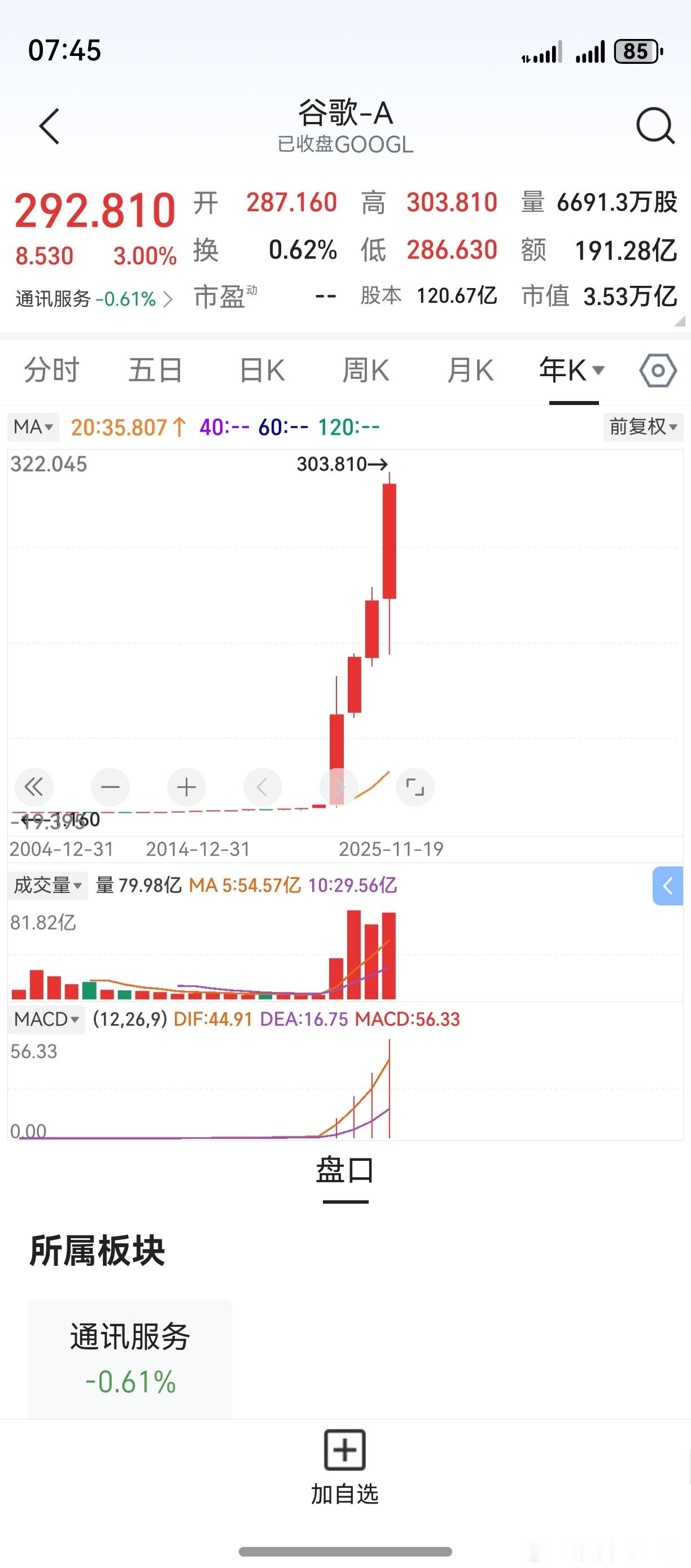Screen dimensions: 691x1568
Task: Switch to the 五日 chart tab
Action: (155, 370)
